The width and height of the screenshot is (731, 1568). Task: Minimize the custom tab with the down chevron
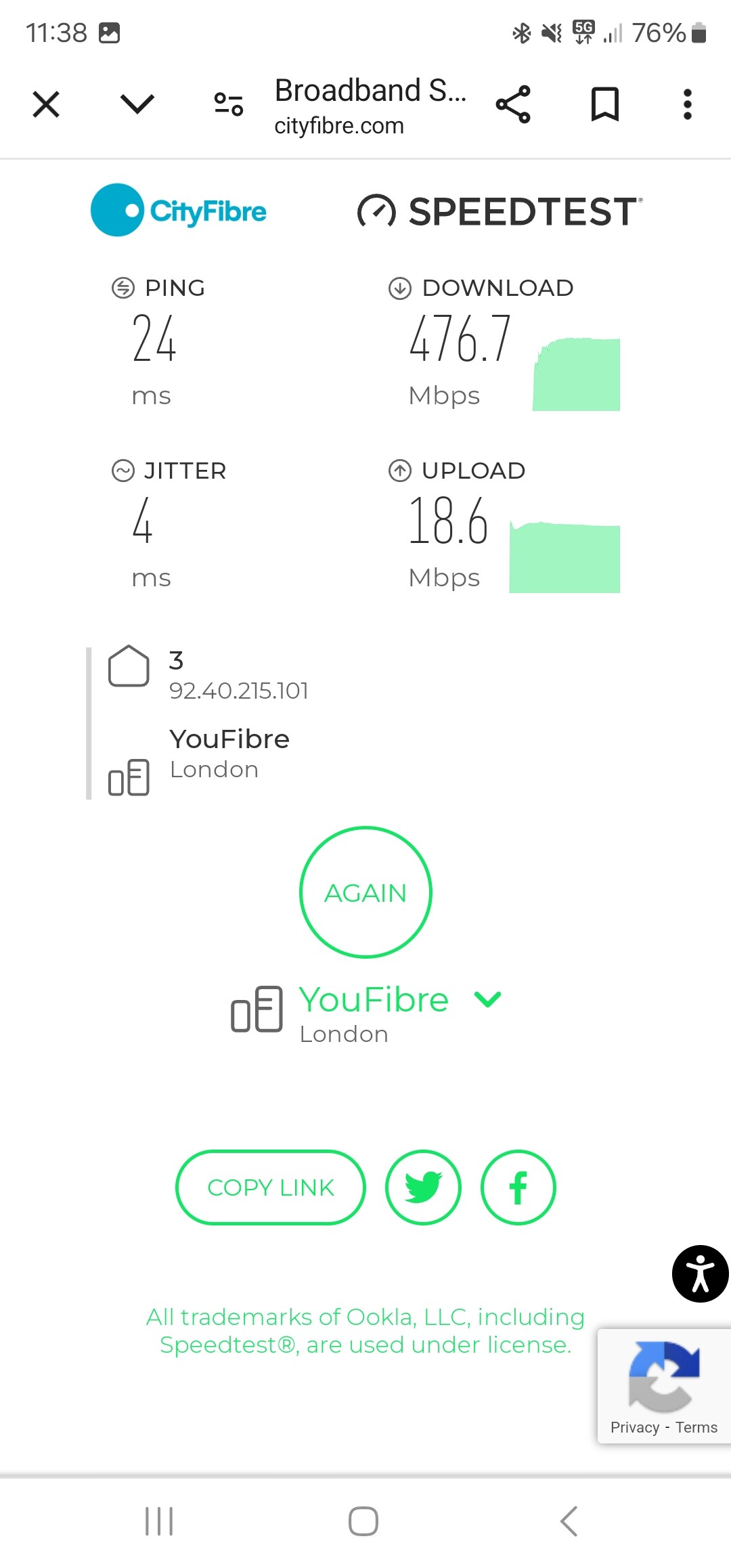137,104
